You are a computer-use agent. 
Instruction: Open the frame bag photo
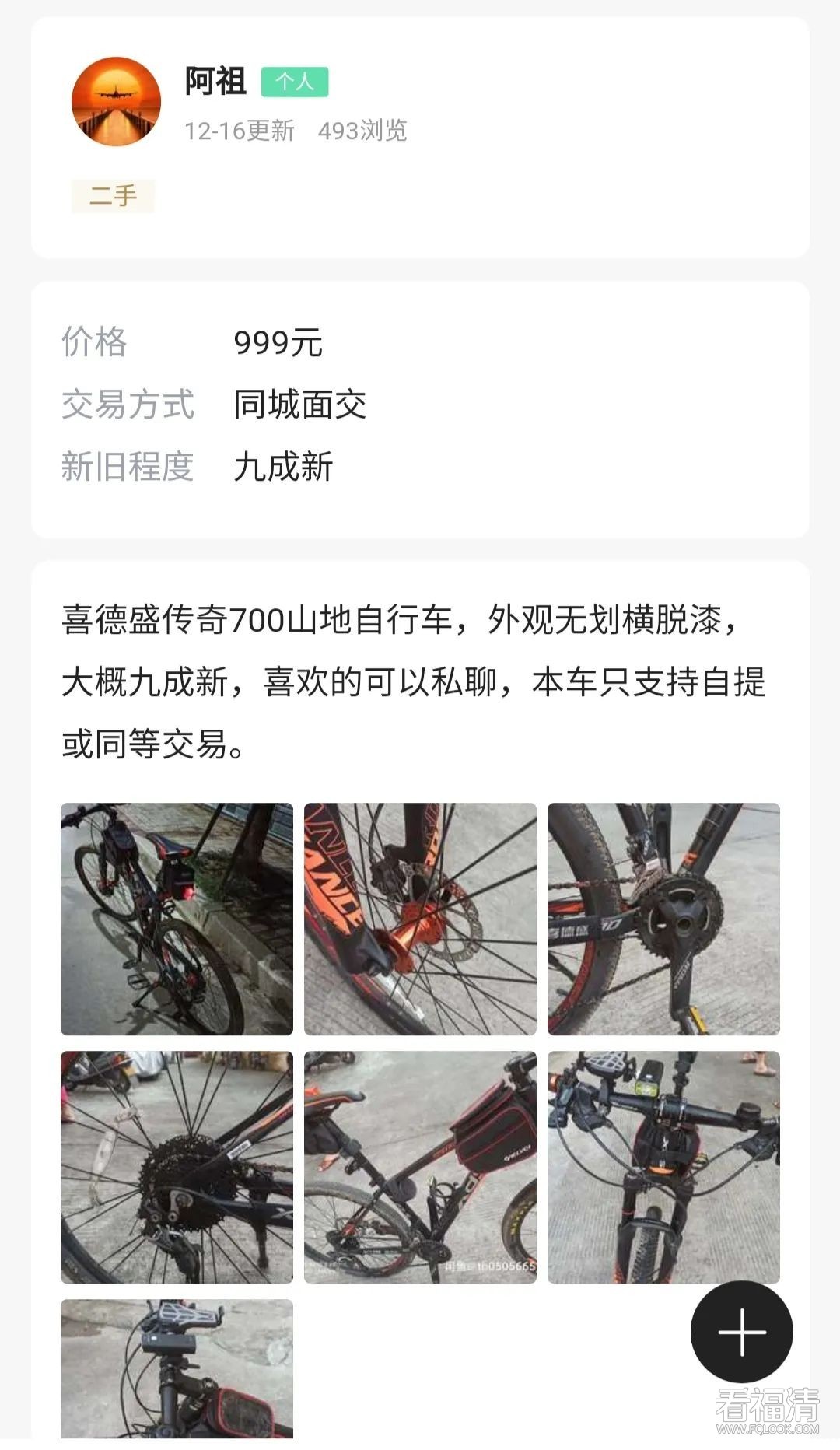click(x=420, y=1167)
